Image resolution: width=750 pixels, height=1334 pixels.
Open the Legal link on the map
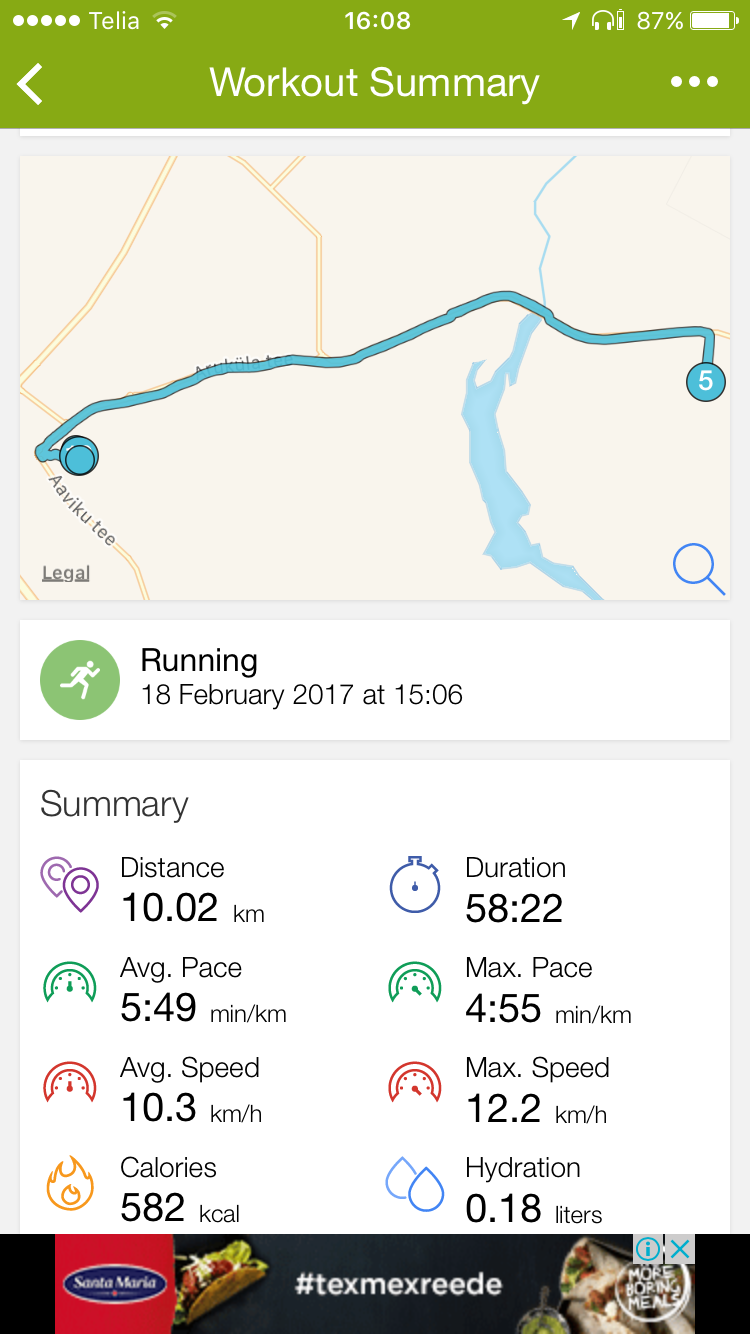point(66,573)
